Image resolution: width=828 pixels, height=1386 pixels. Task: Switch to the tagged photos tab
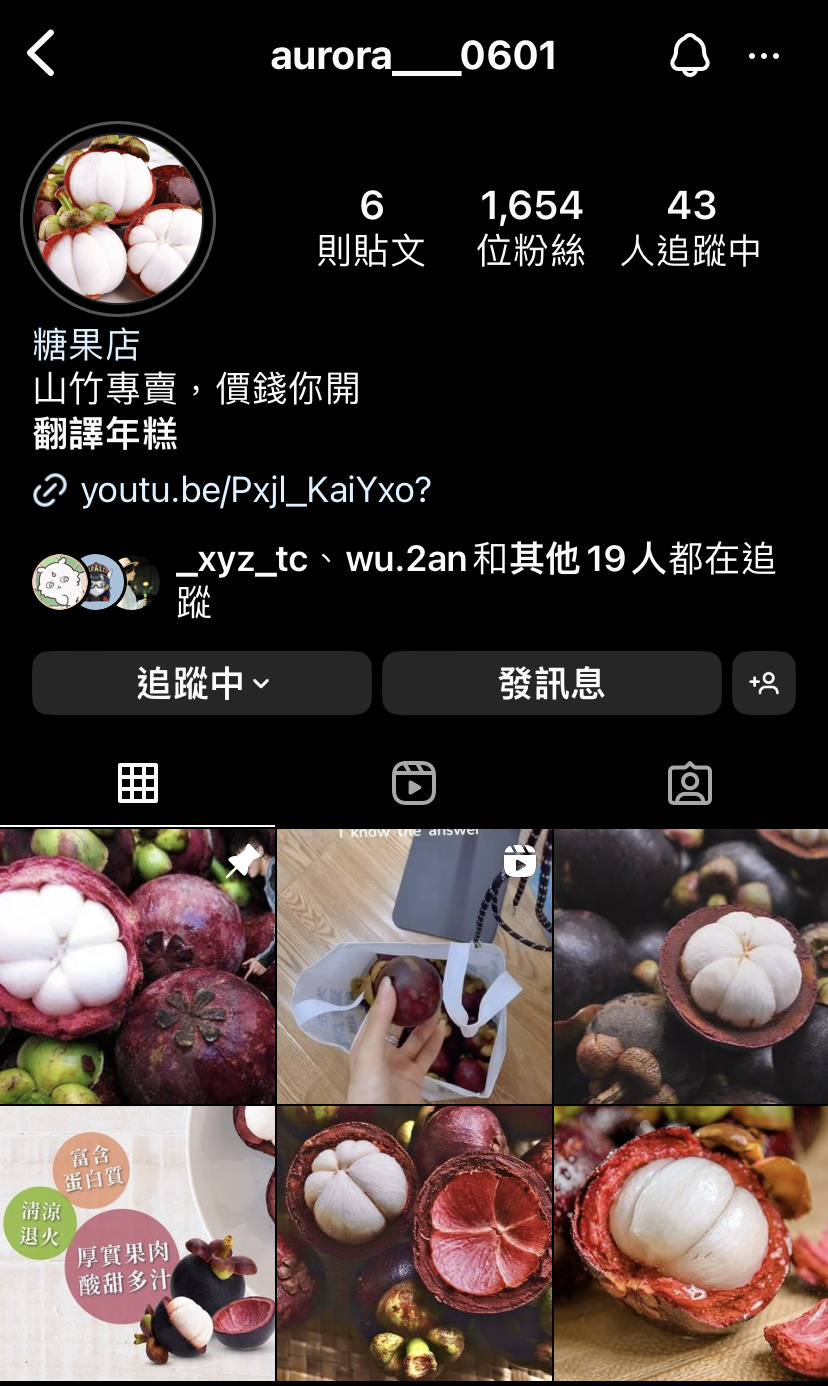click(x=690, y=783)
